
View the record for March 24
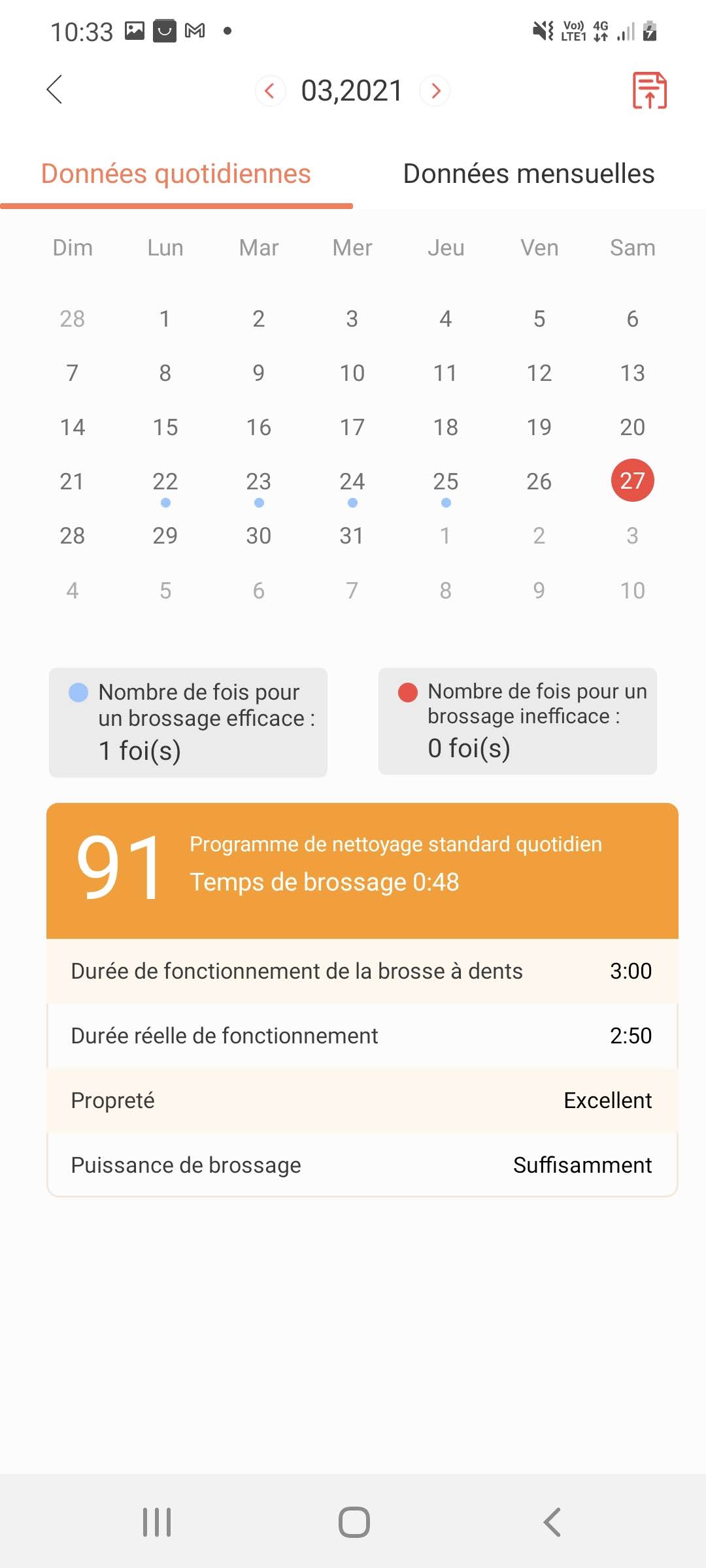(352, 482)
